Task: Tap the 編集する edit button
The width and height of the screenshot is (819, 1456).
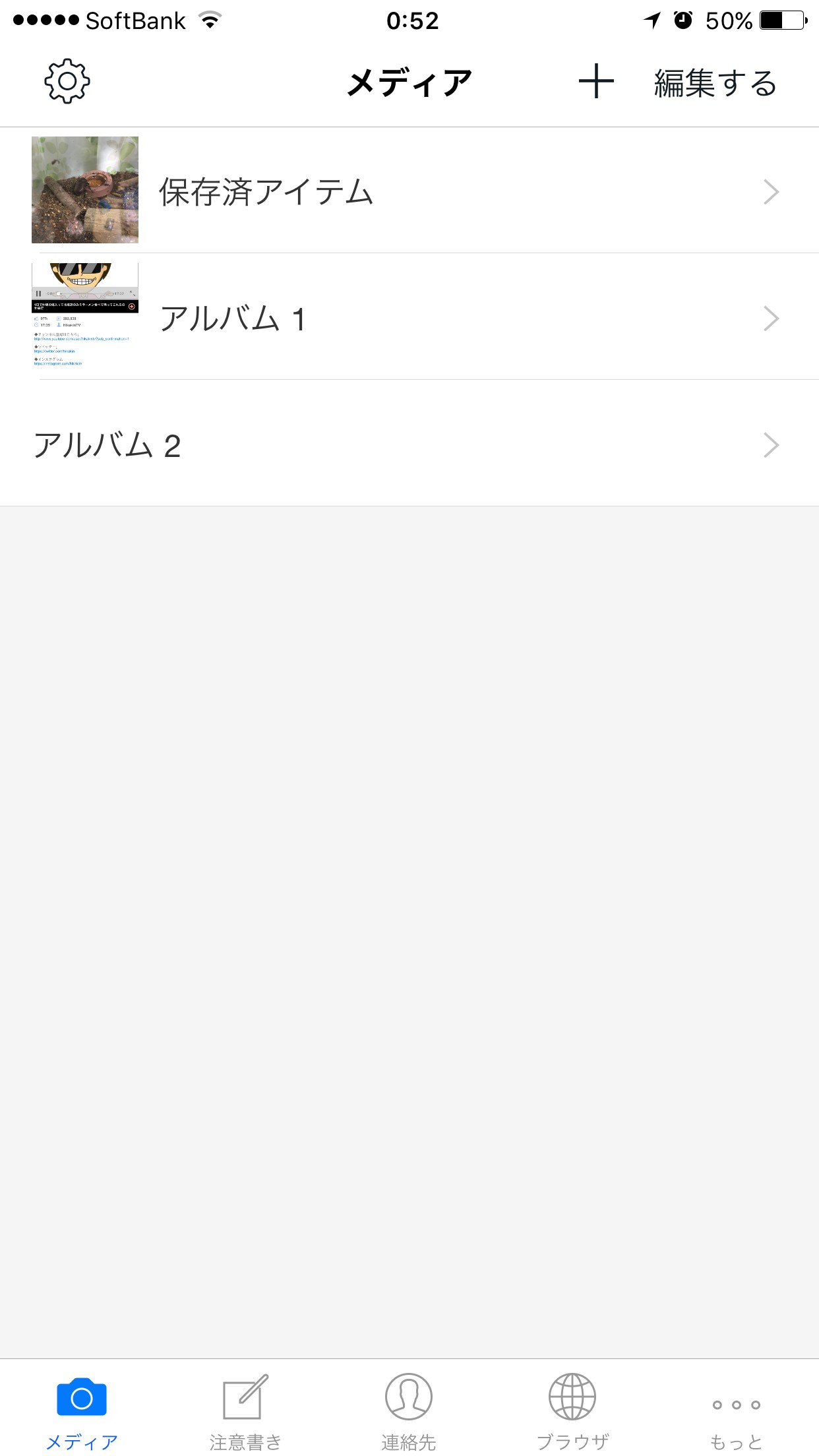Action: (715, 83)
